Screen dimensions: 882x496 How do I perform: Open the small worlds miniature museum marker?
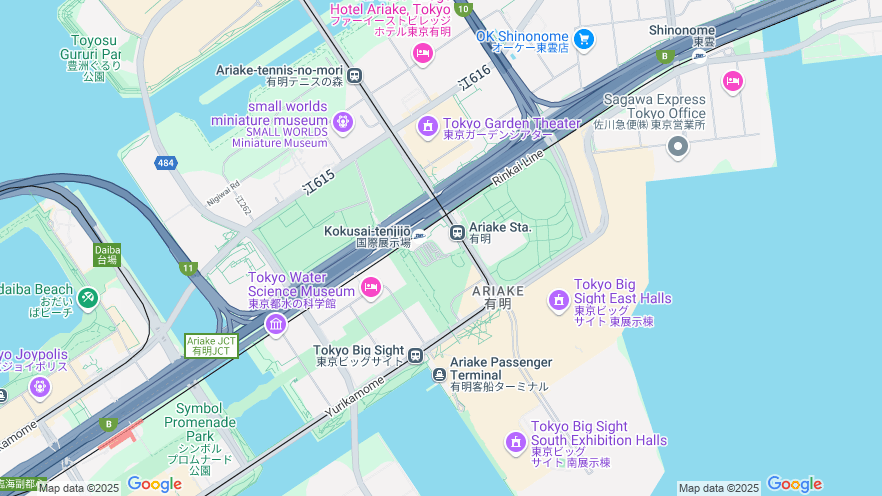coord(343,122)
